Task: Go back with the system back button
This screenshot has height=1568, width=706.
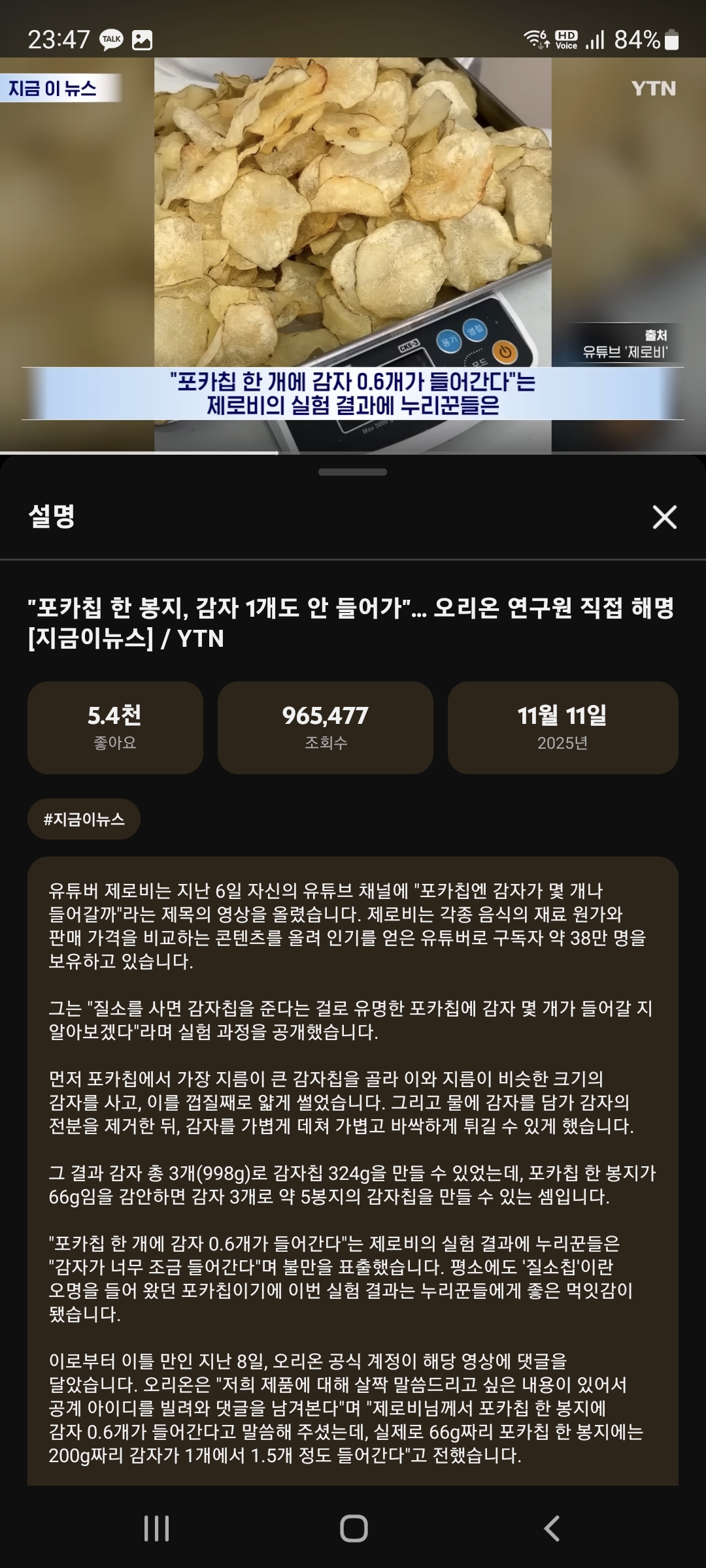Action: [552, 1528]
